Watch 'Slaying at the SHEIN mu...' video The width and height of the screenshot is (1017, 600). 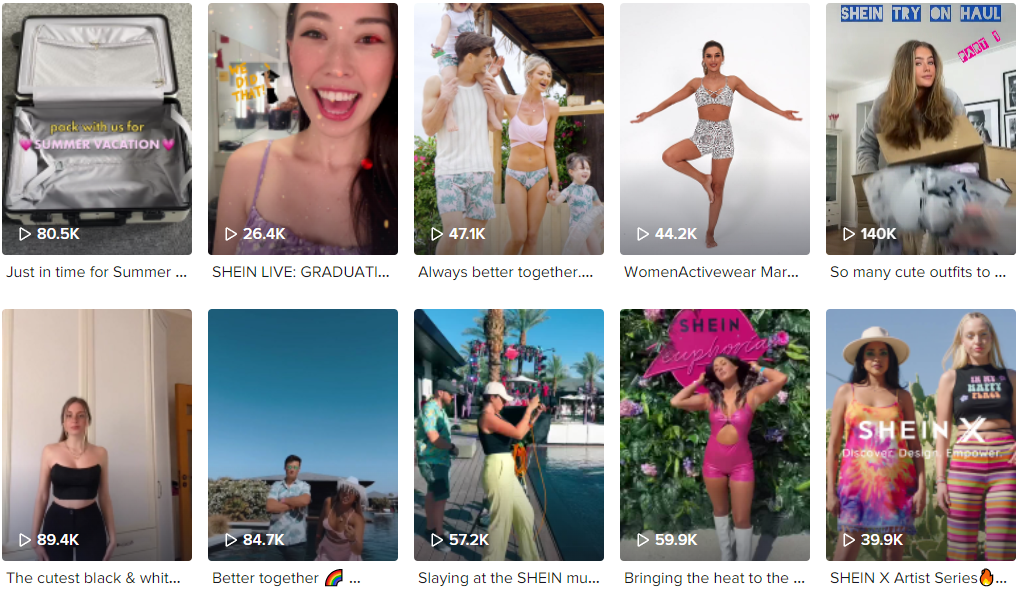509,435
